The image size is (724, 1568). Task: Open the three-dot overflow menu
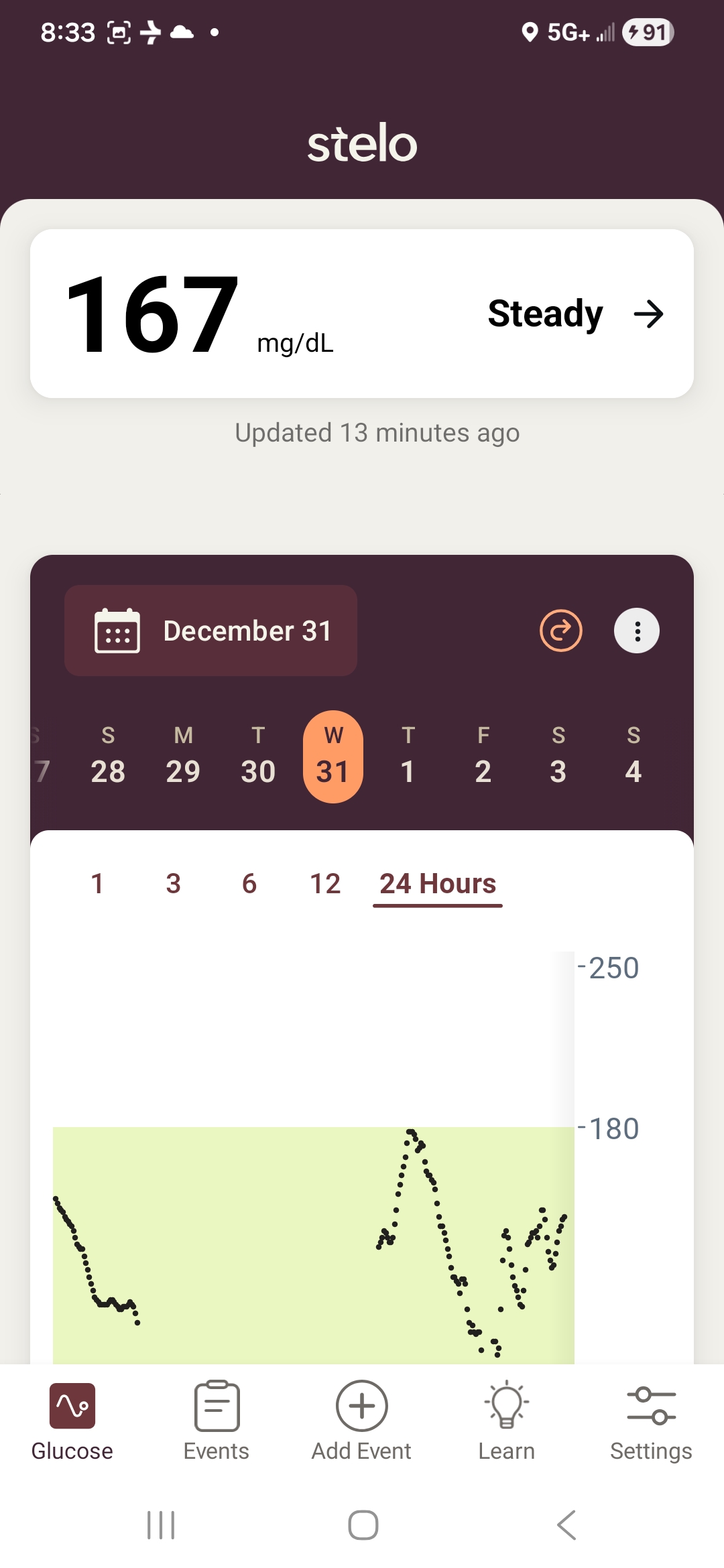(636, 631)
